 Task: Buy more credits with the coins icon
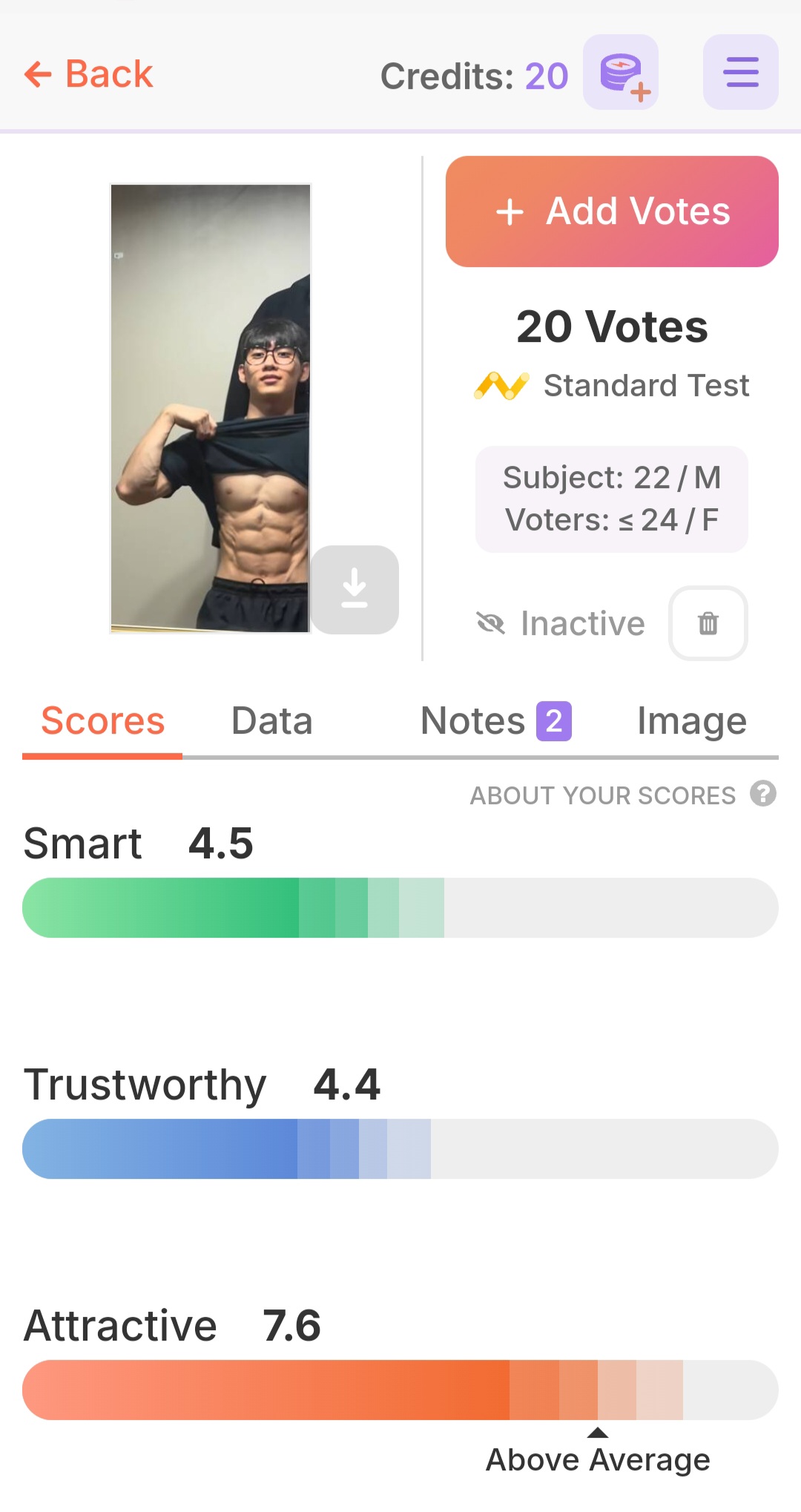click(621, 73)
